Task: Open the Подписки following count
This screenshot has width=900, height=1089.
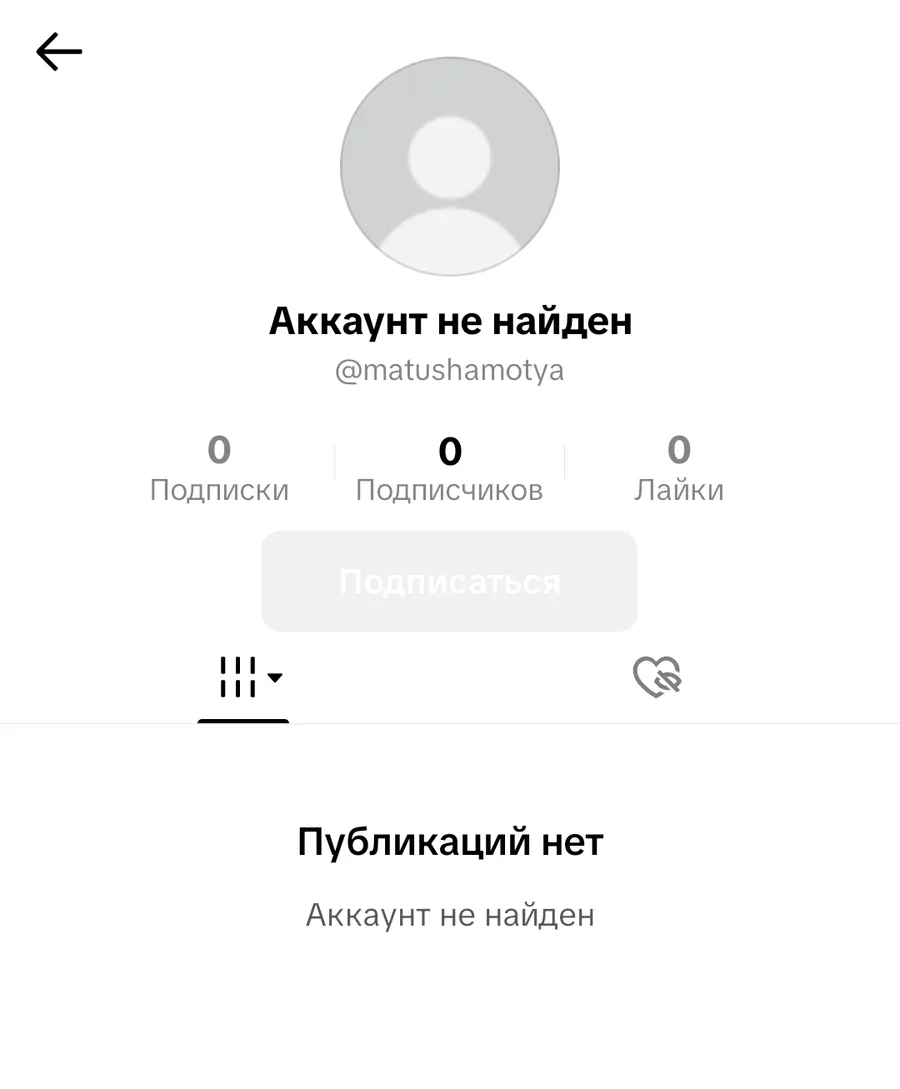Action: [219, 468]
